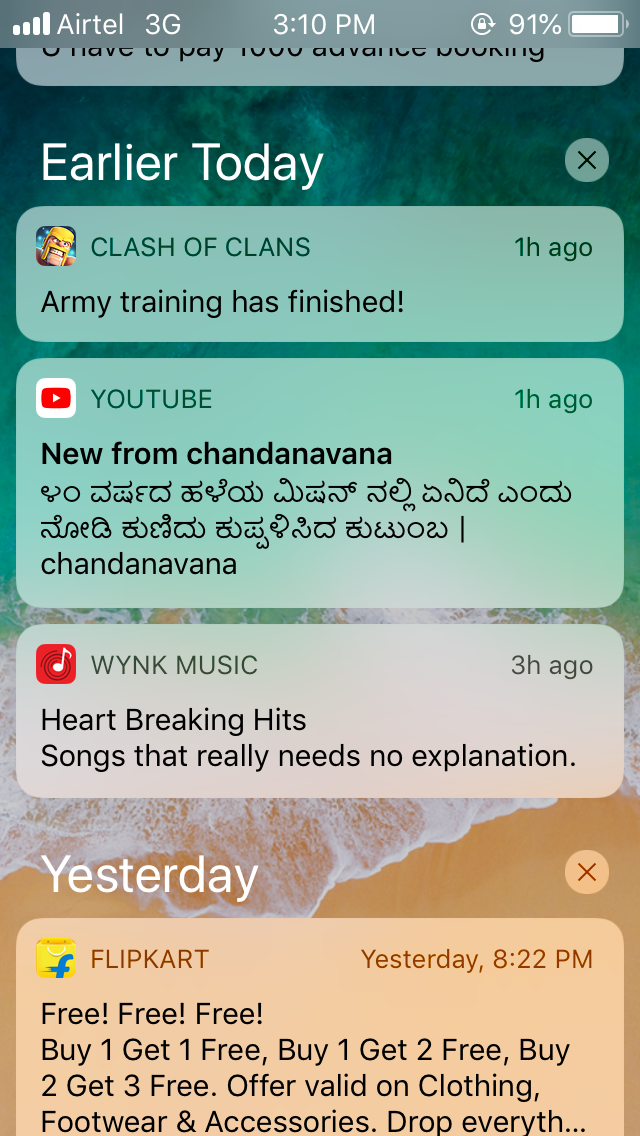Open YouTube notification from chandanavana
Screen dimensions: 640x1136
tap(320, 484)
